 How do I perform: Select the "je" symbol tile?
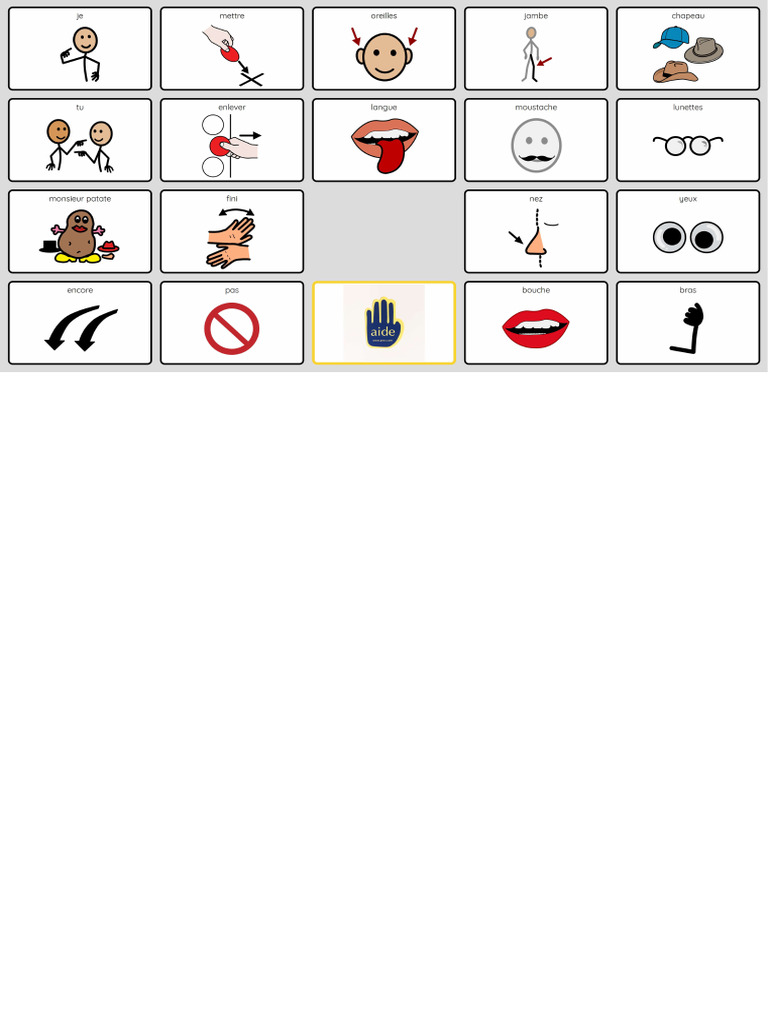point(80,49)
